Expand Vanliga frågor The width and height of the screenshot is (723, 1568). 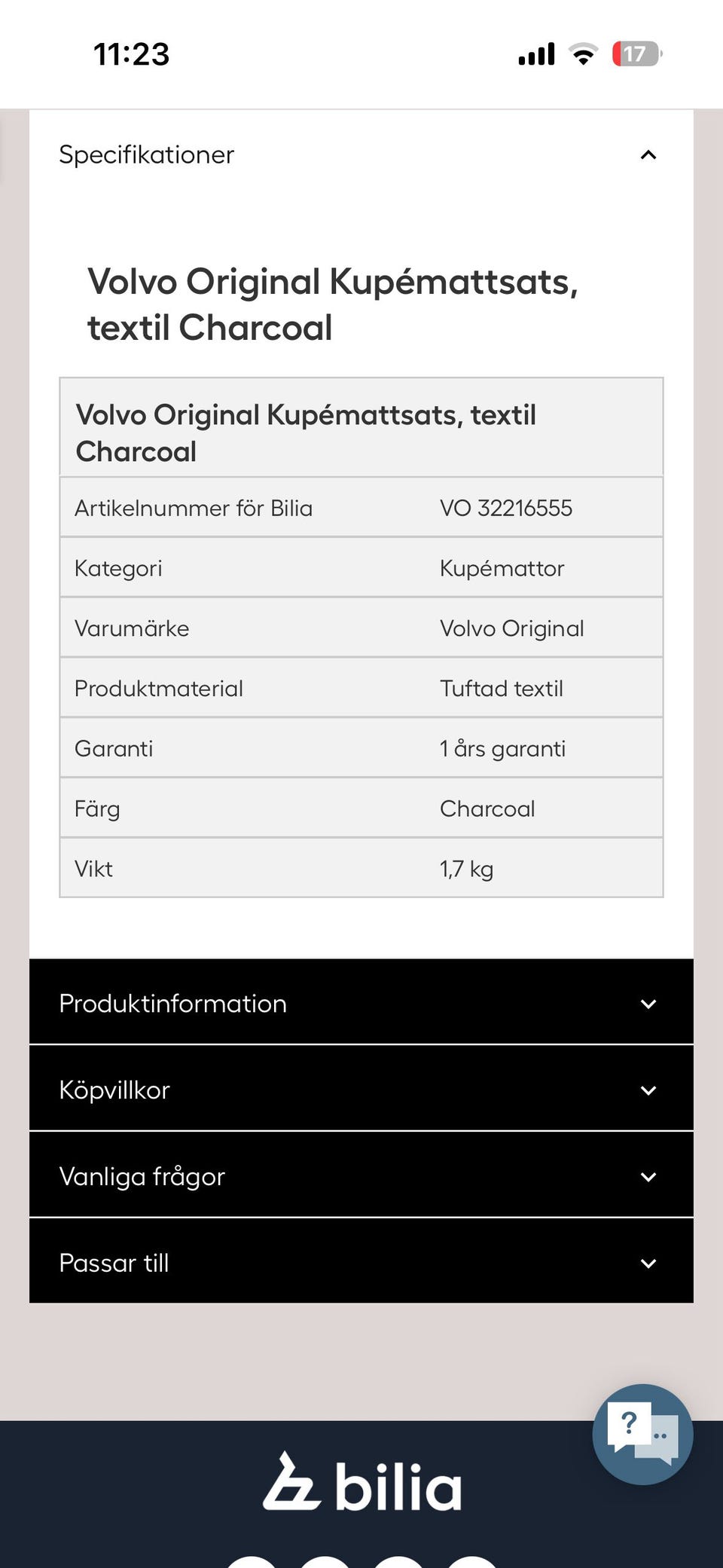361,1176
